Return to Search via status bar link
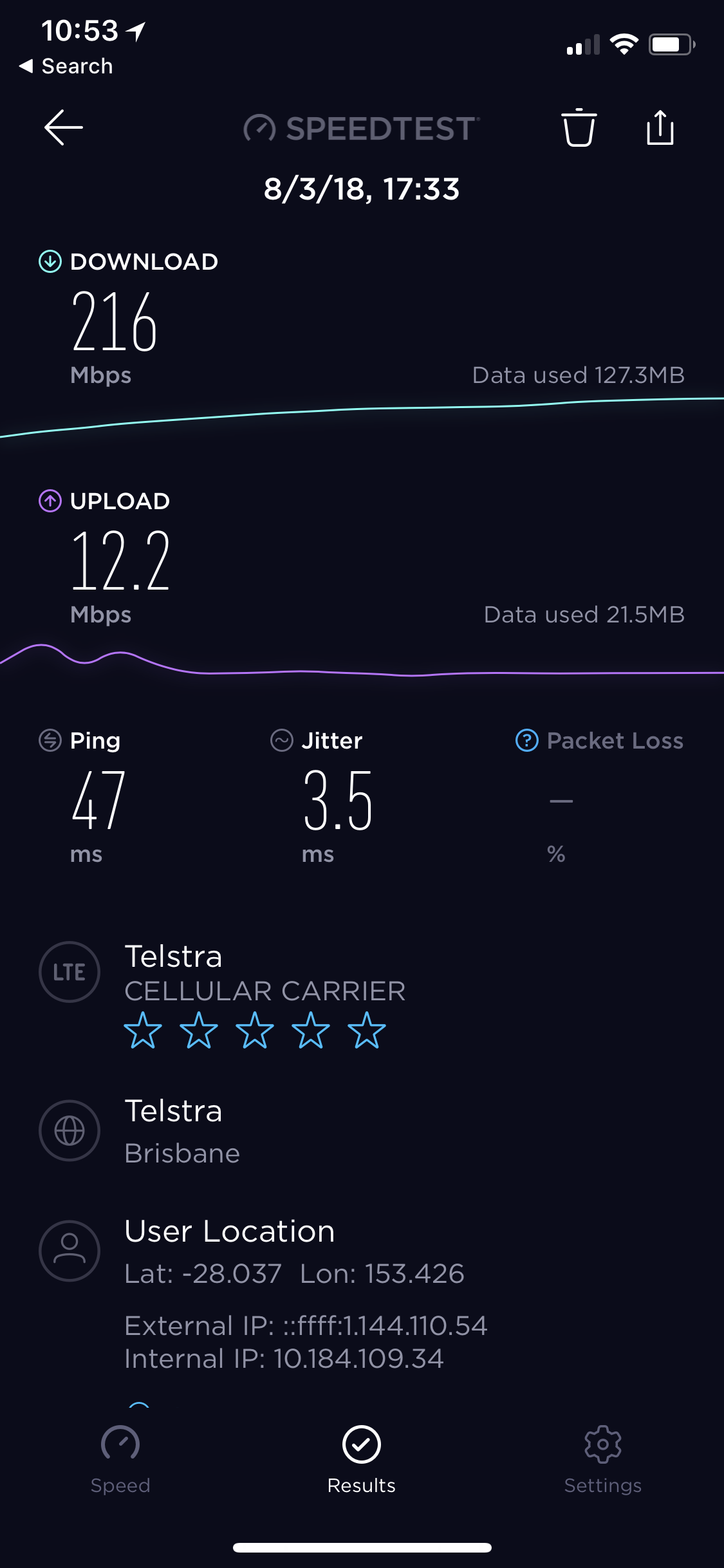The width and height of the screenshot is (724, 1568). pyautogui.click(x=66, y=66)
